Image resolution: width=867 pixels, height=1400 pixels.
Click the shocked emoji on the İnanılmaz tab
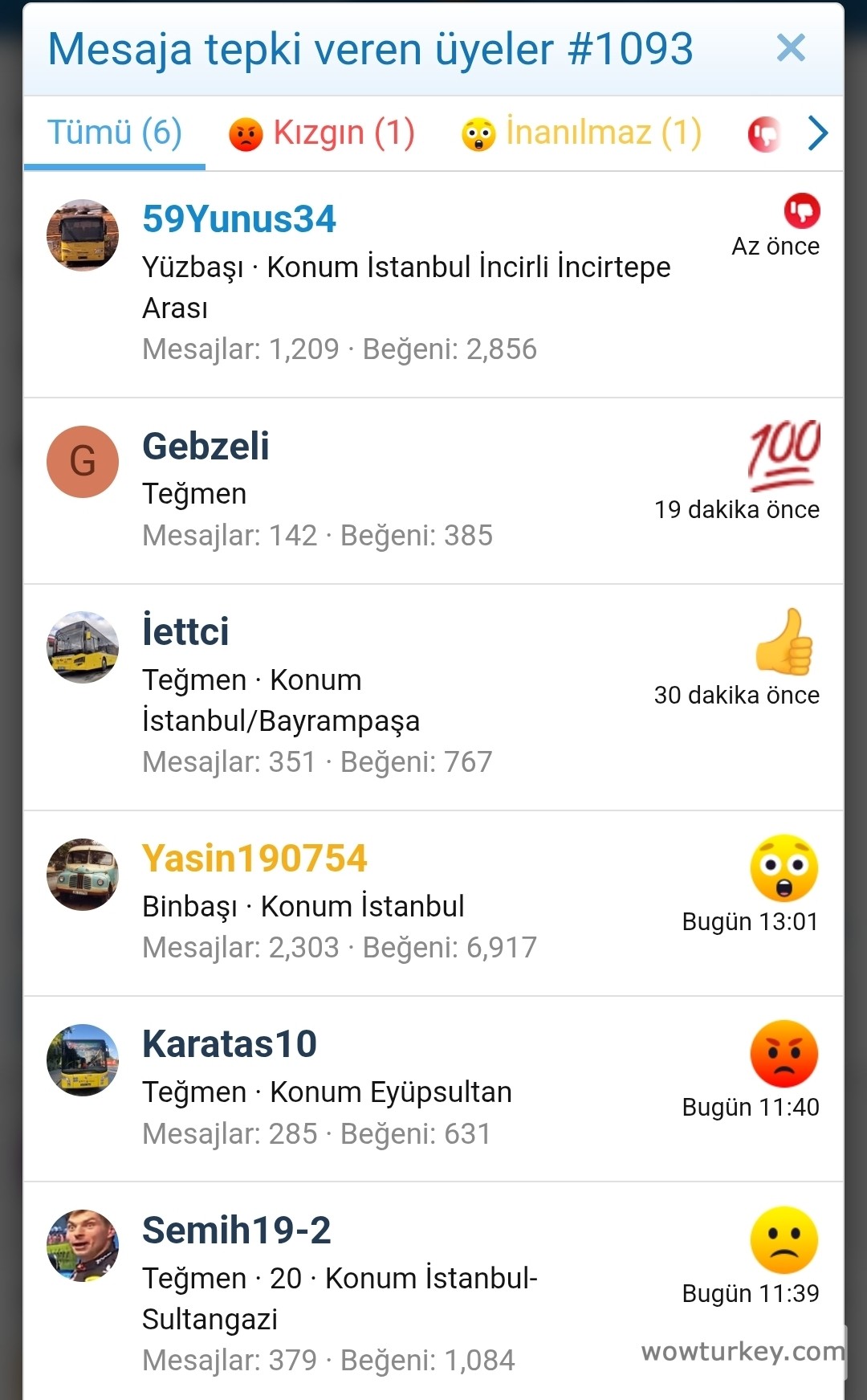(479, 131)
